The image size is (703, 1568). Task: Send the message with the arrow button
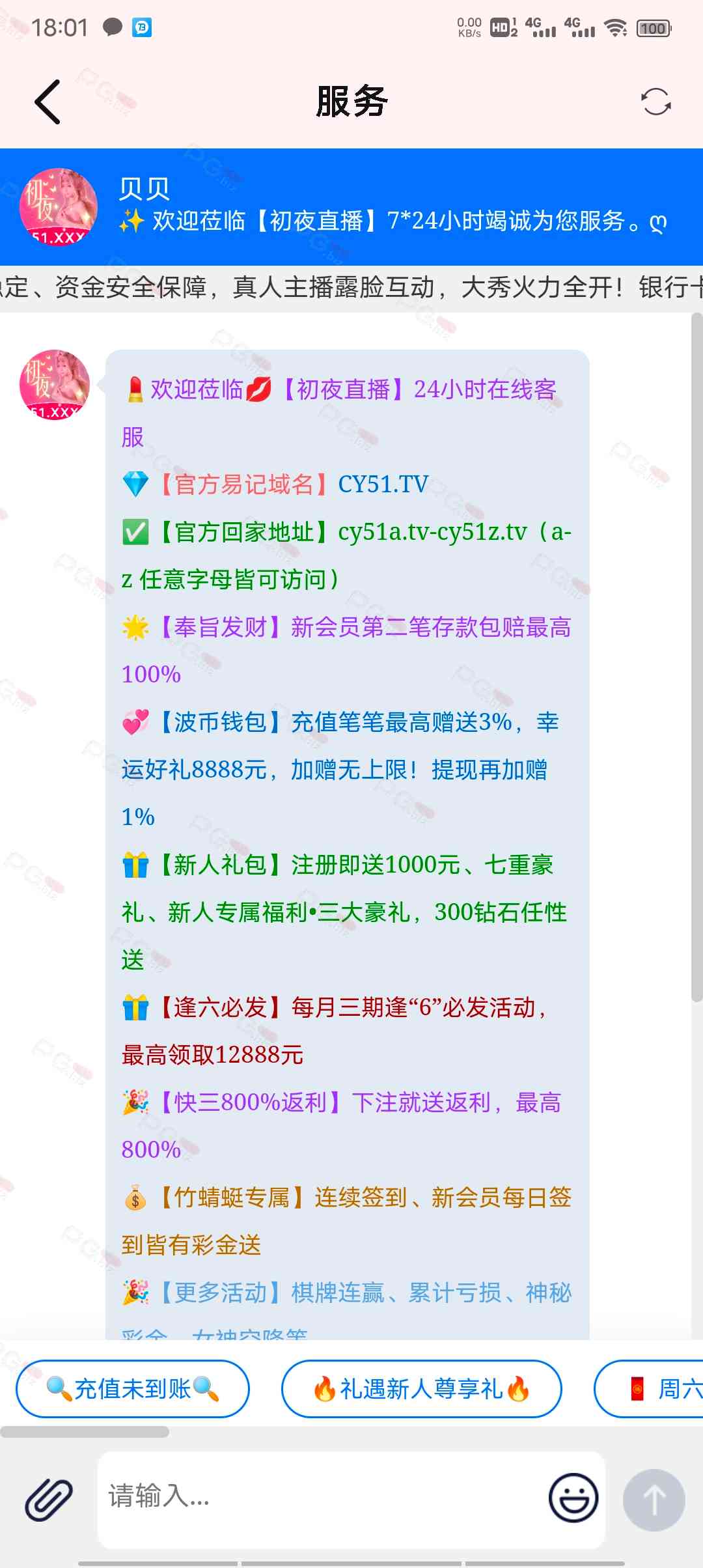click(654, 1499)
